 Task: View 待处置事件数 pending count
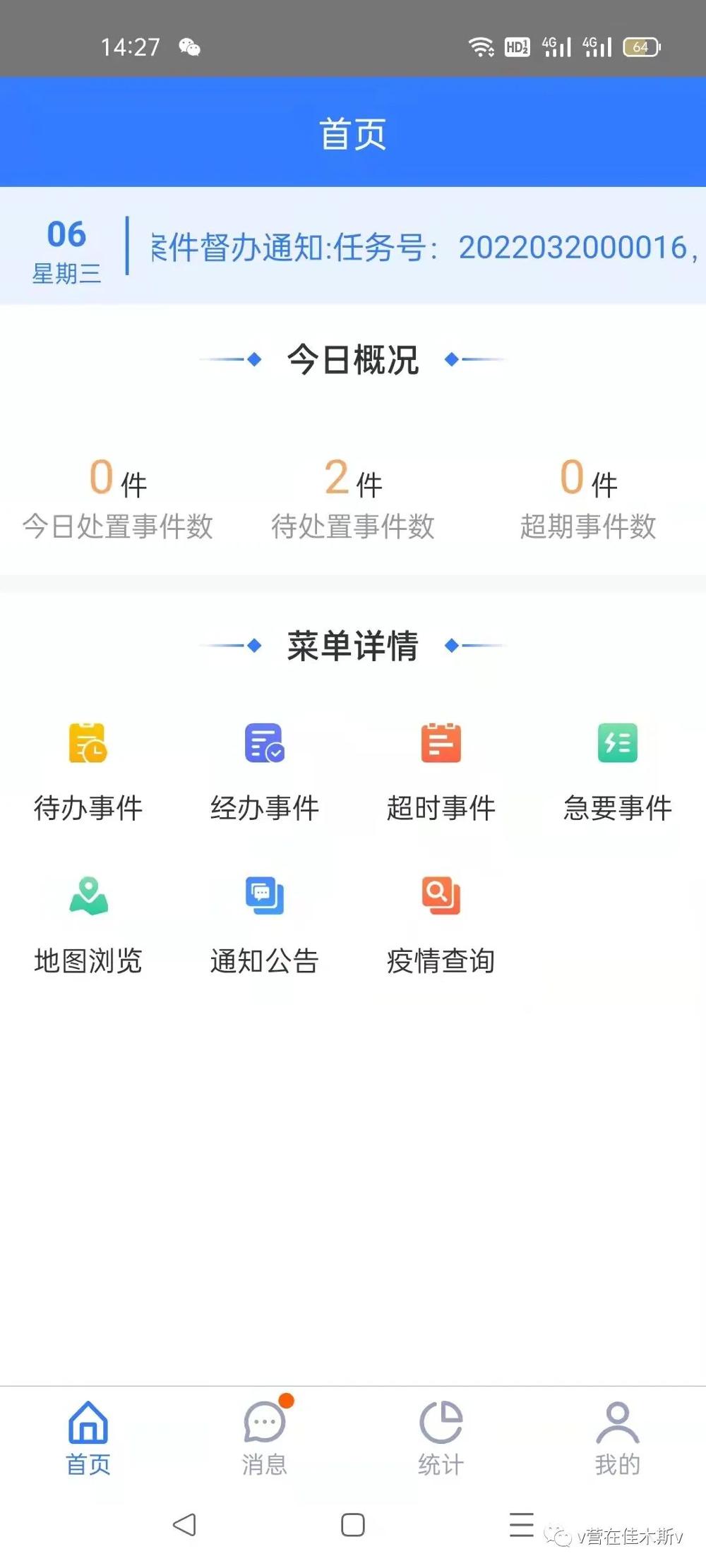tap(353, 499)
